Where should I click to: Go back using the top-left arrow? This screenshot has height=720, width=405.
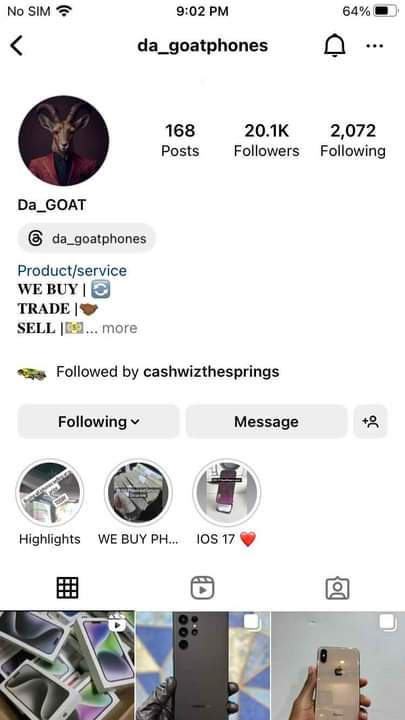tap(17, 46)
